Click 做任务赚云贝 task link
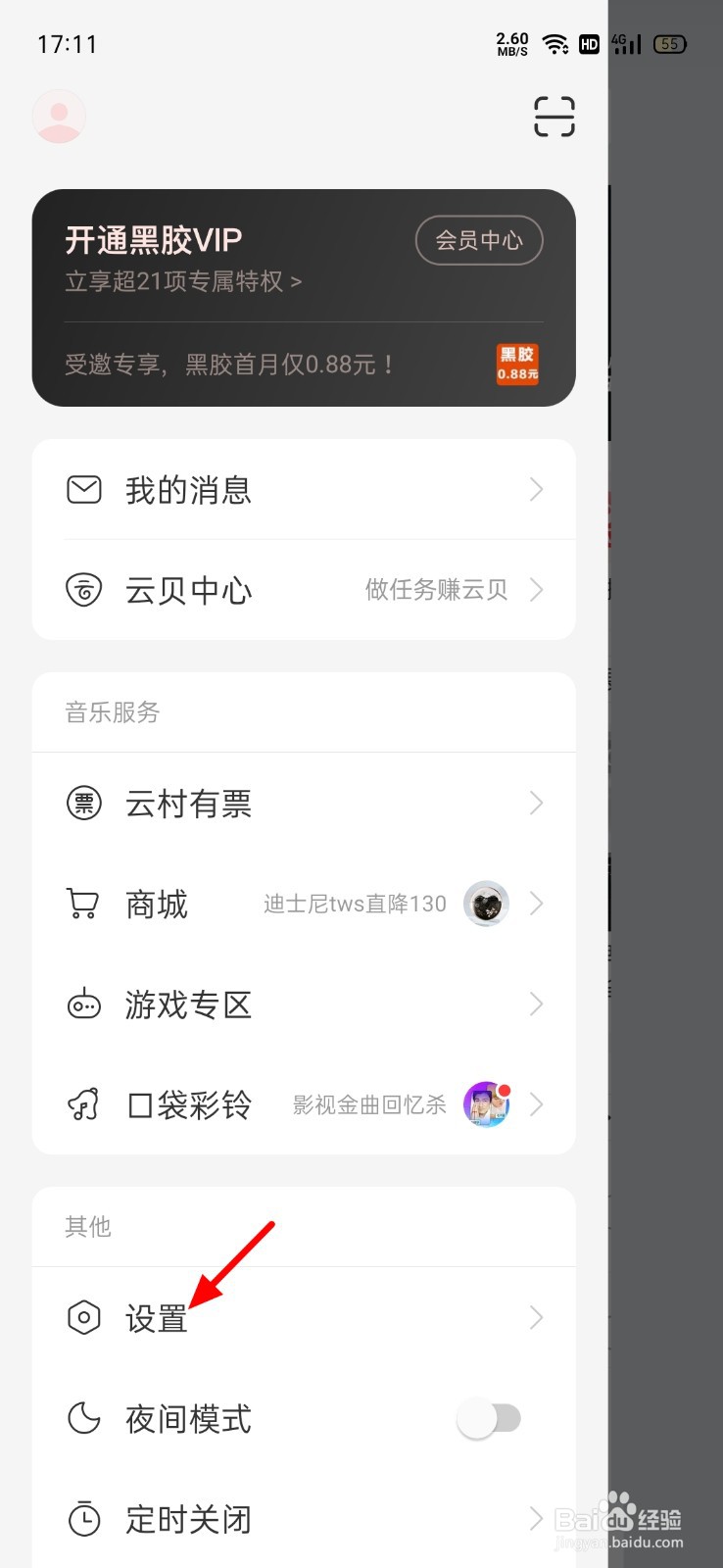 (x=436, y=590)
